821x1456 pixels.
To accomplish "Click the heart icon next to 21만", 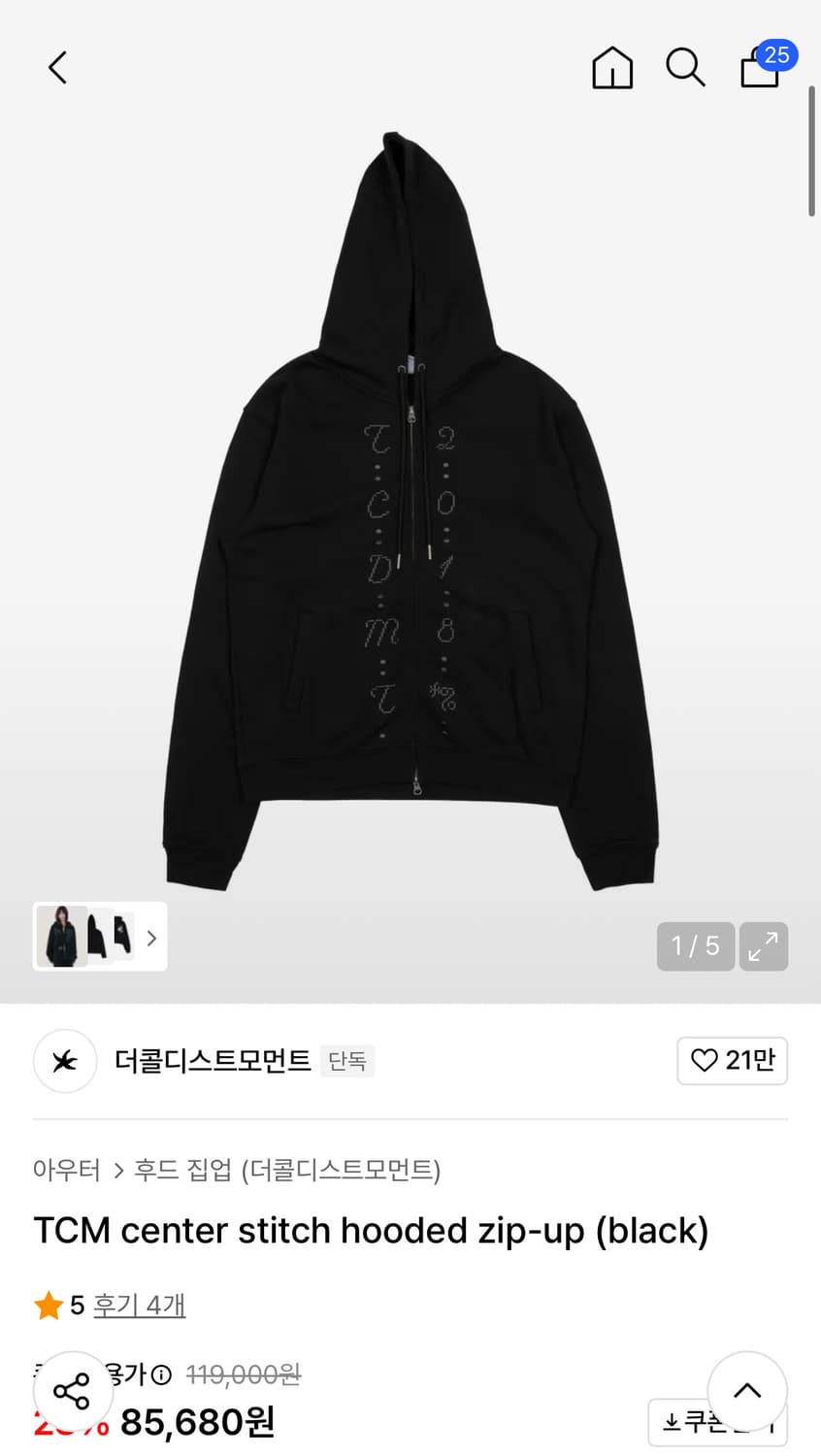I will [x=704, y=1061].
